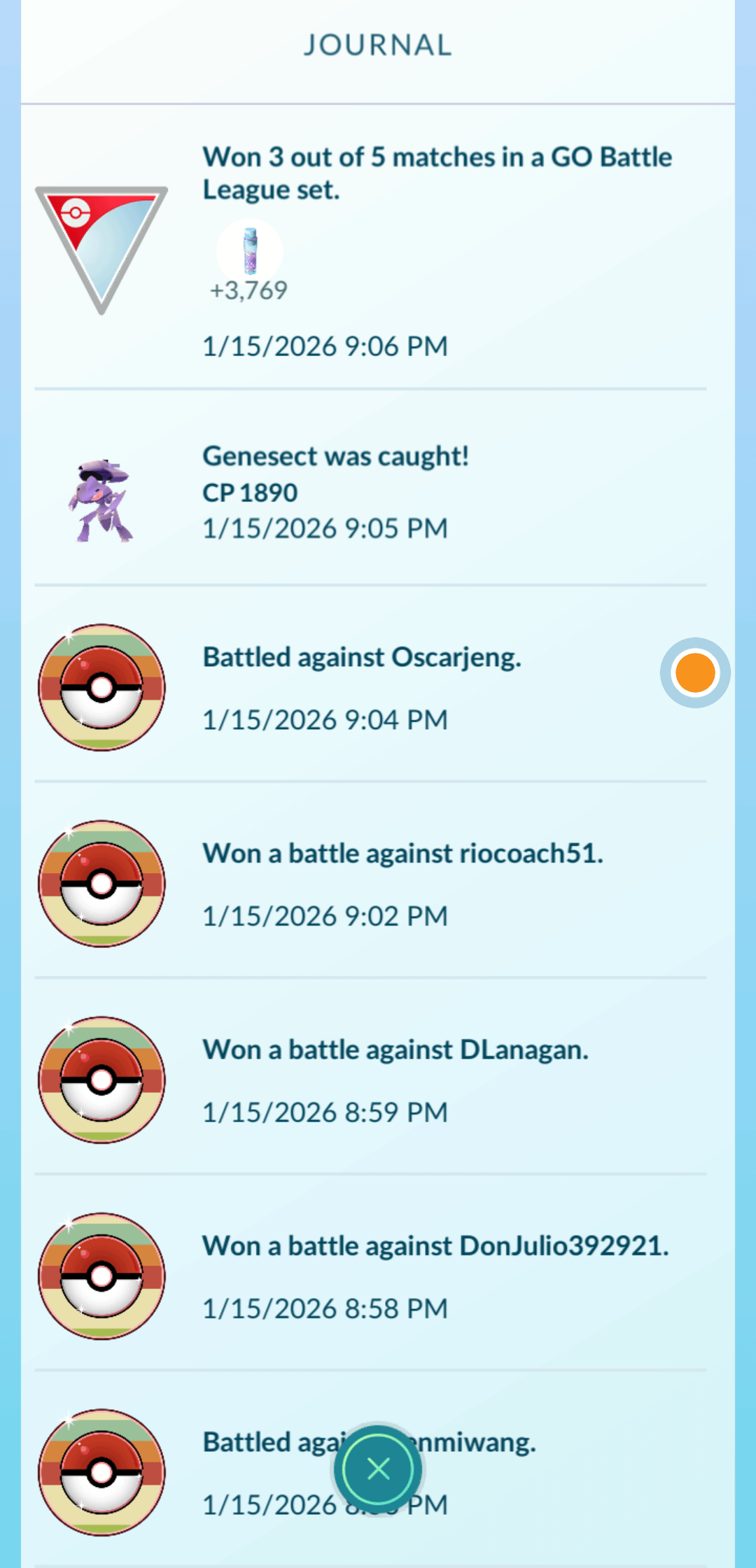
Task: Close the Journal screen
Action: click(378, 1468)
